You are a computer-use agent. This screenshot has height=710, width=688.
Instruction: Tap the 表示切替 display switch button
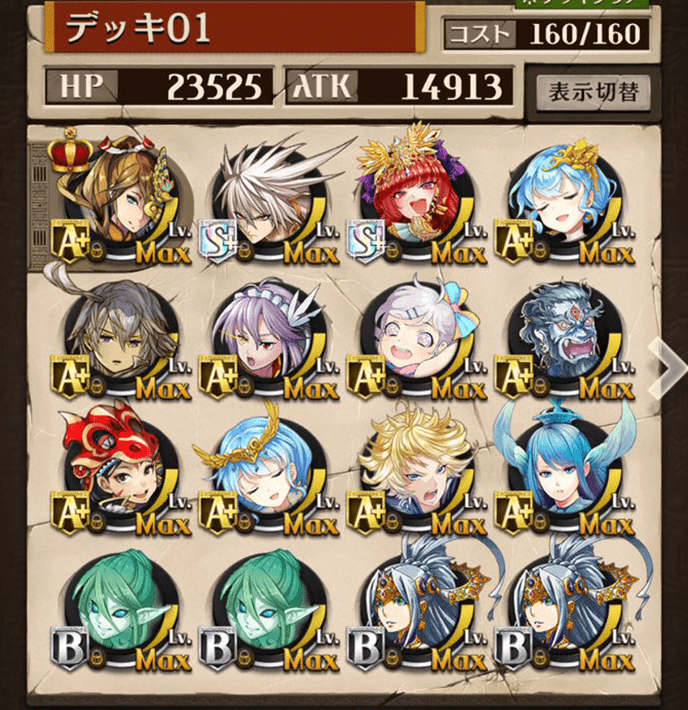593,92
